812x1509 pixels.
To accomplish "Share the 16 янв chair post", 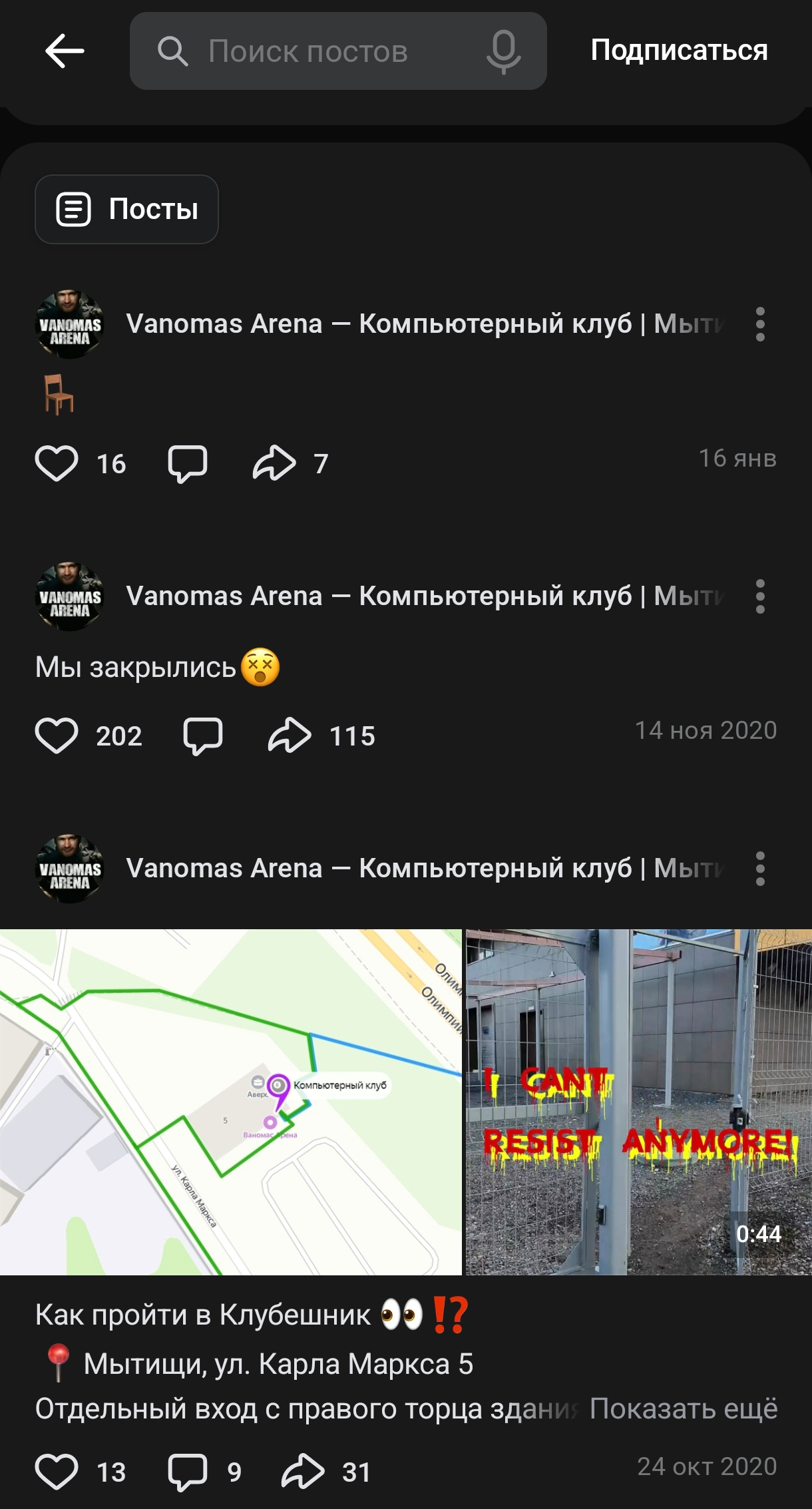I will click(274, 463).
